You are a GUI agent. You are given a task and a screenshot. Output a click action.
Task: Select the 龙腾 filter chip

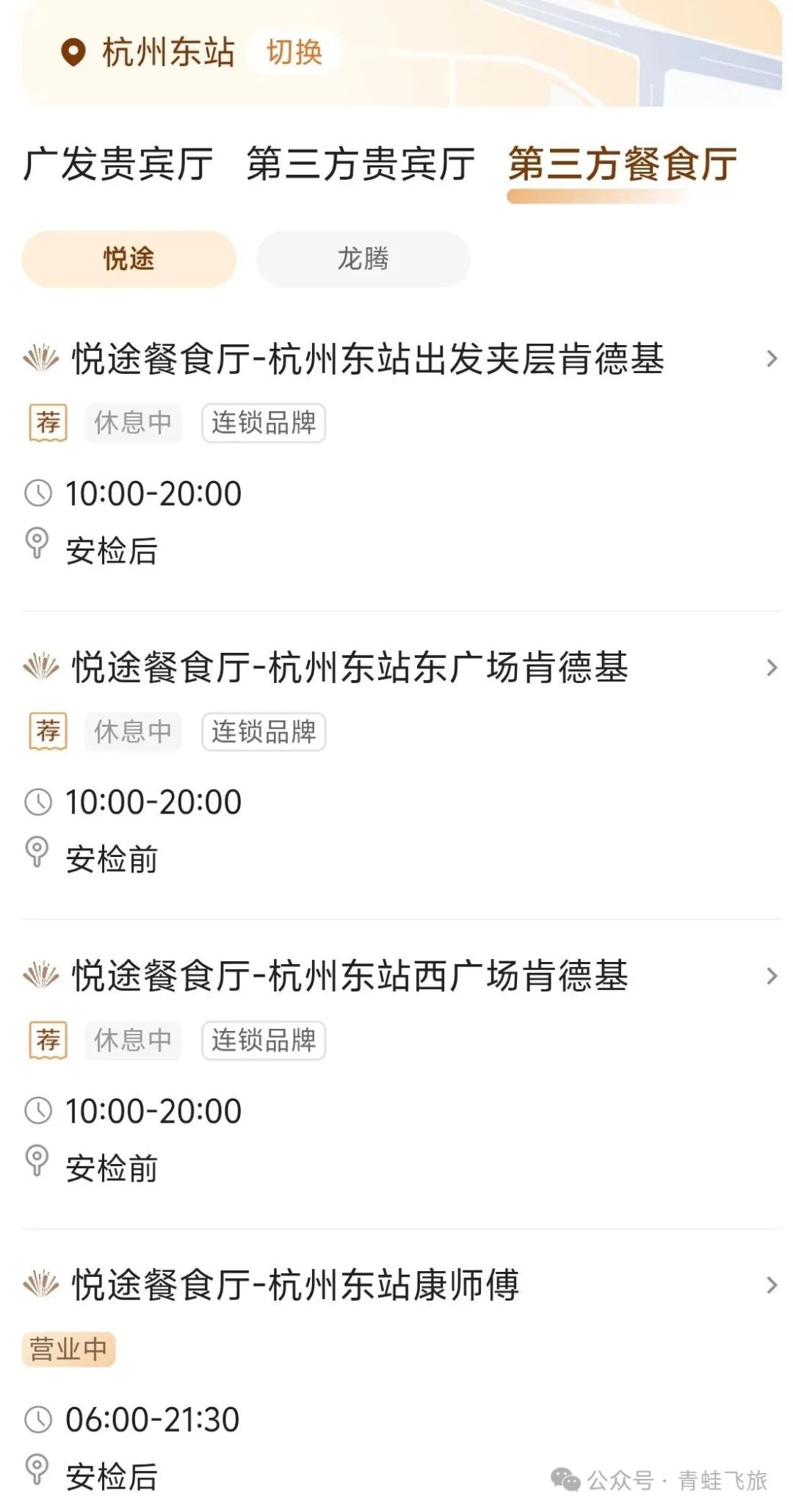click(363, 258)
